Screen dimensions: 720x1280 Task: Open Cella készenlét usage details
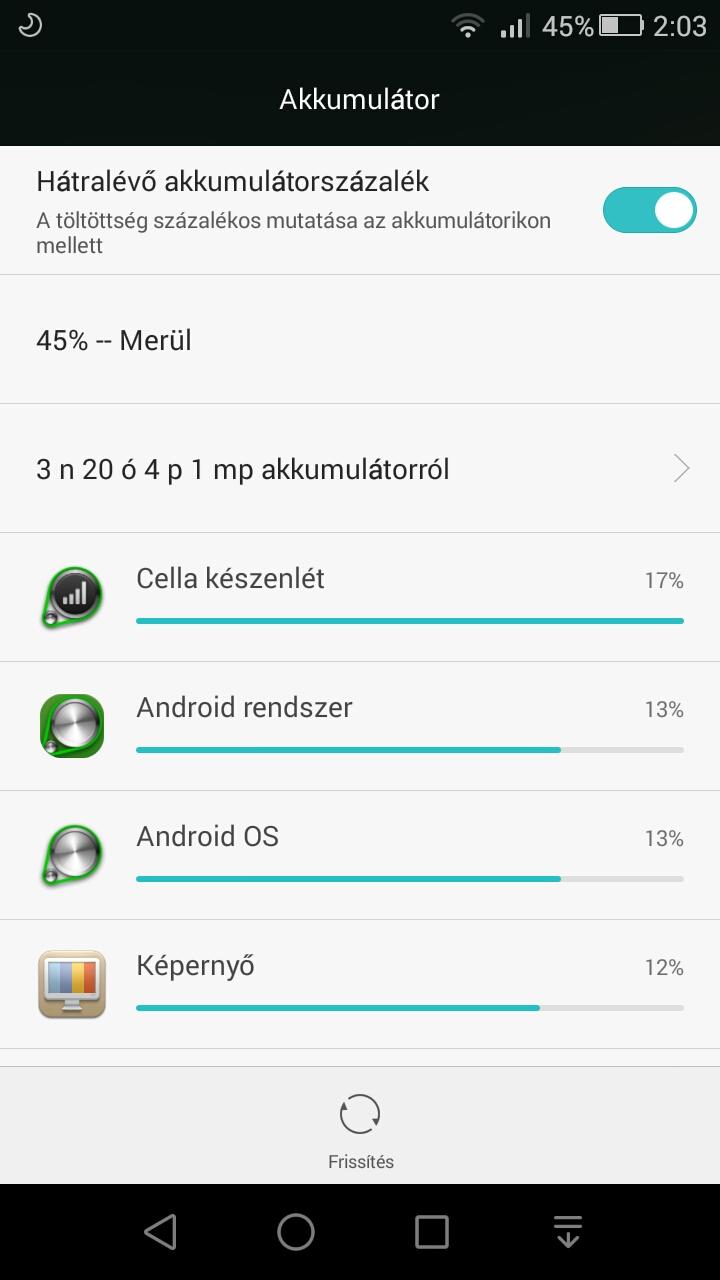click(x=360, y=597)
